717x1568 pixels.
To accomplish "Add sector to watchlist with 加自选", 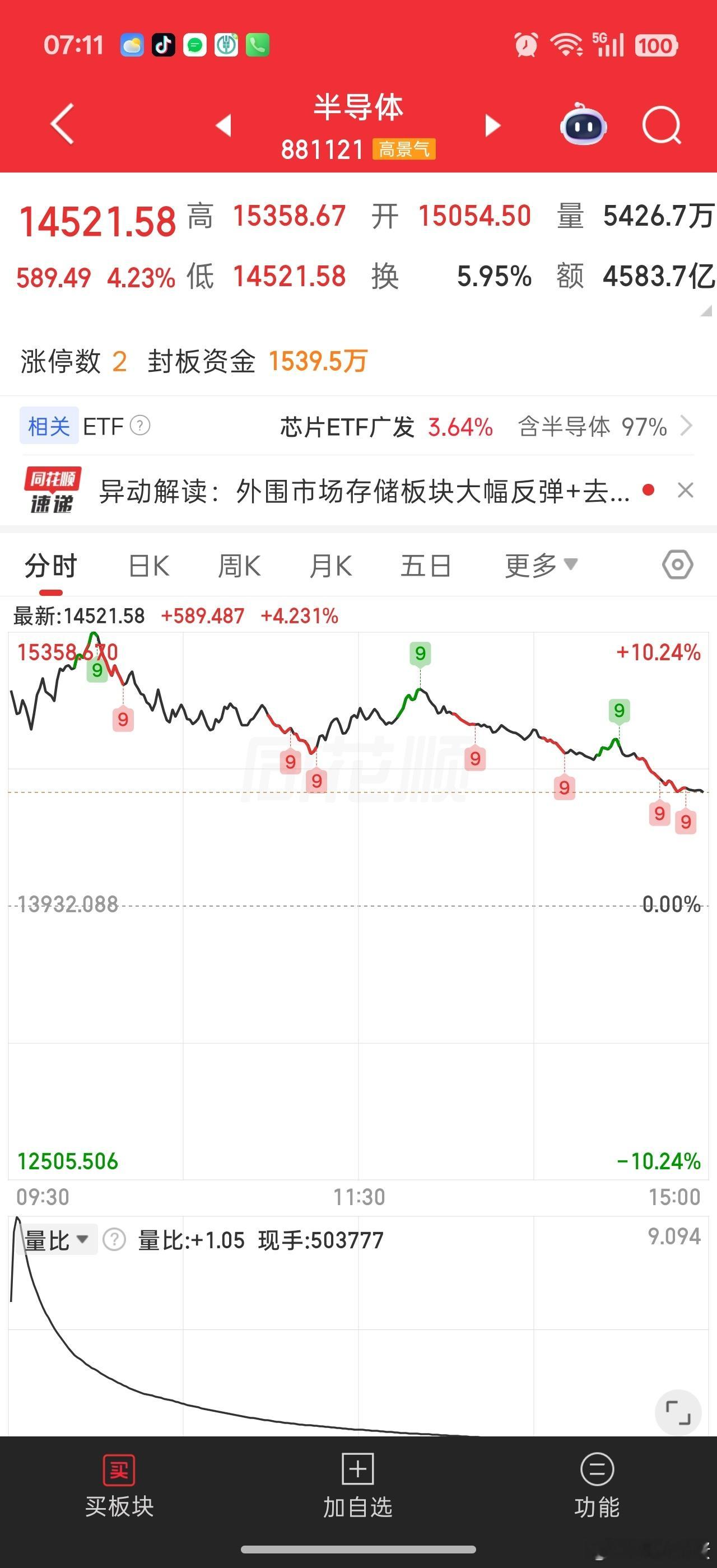I will pos(358,1486).
